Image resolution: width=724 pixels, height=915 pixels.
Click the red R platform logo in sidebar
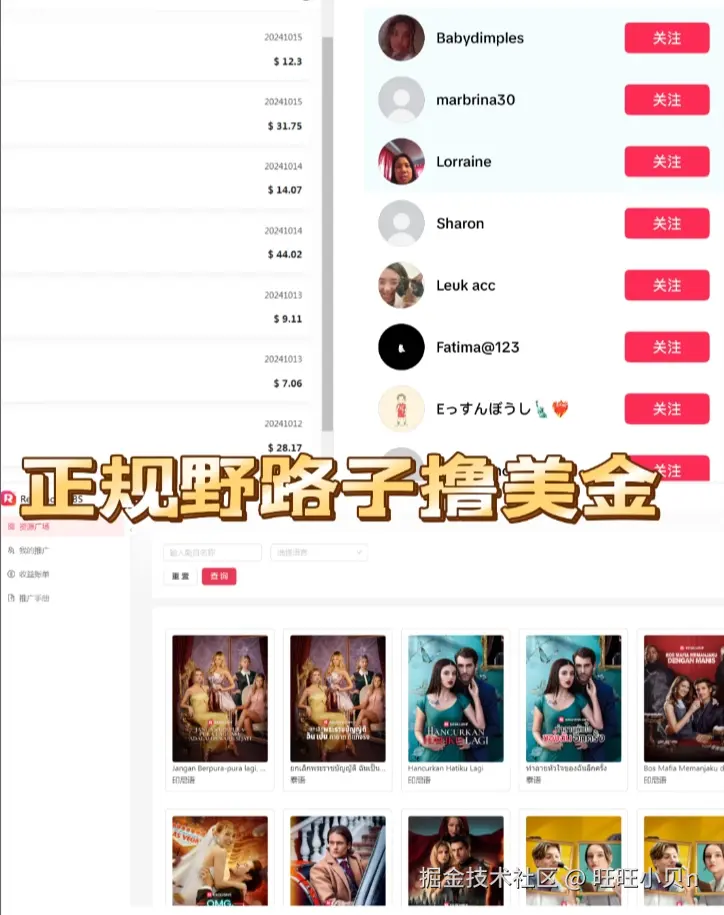pyautogui.click(x=8, y=497)
